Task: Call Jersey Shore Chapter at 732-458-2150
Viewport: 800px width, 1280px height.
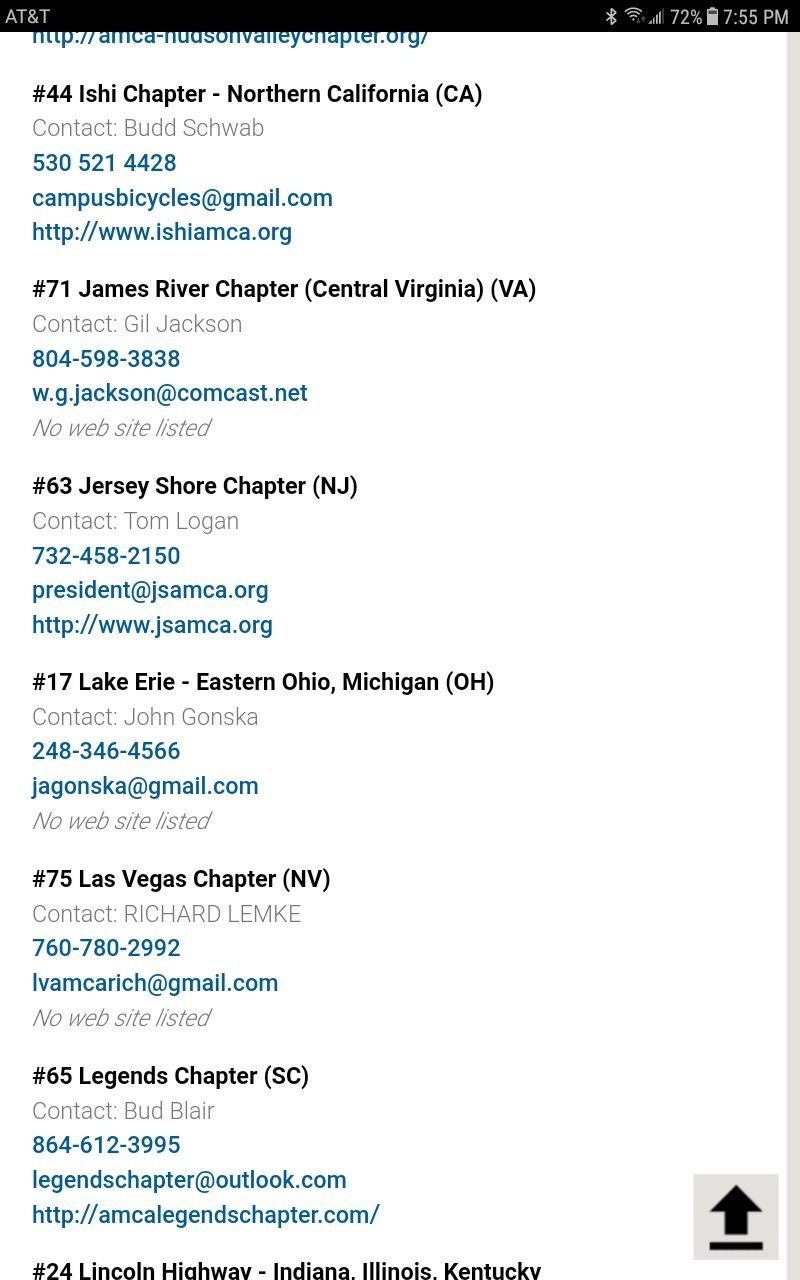Action: click(106, 556)
